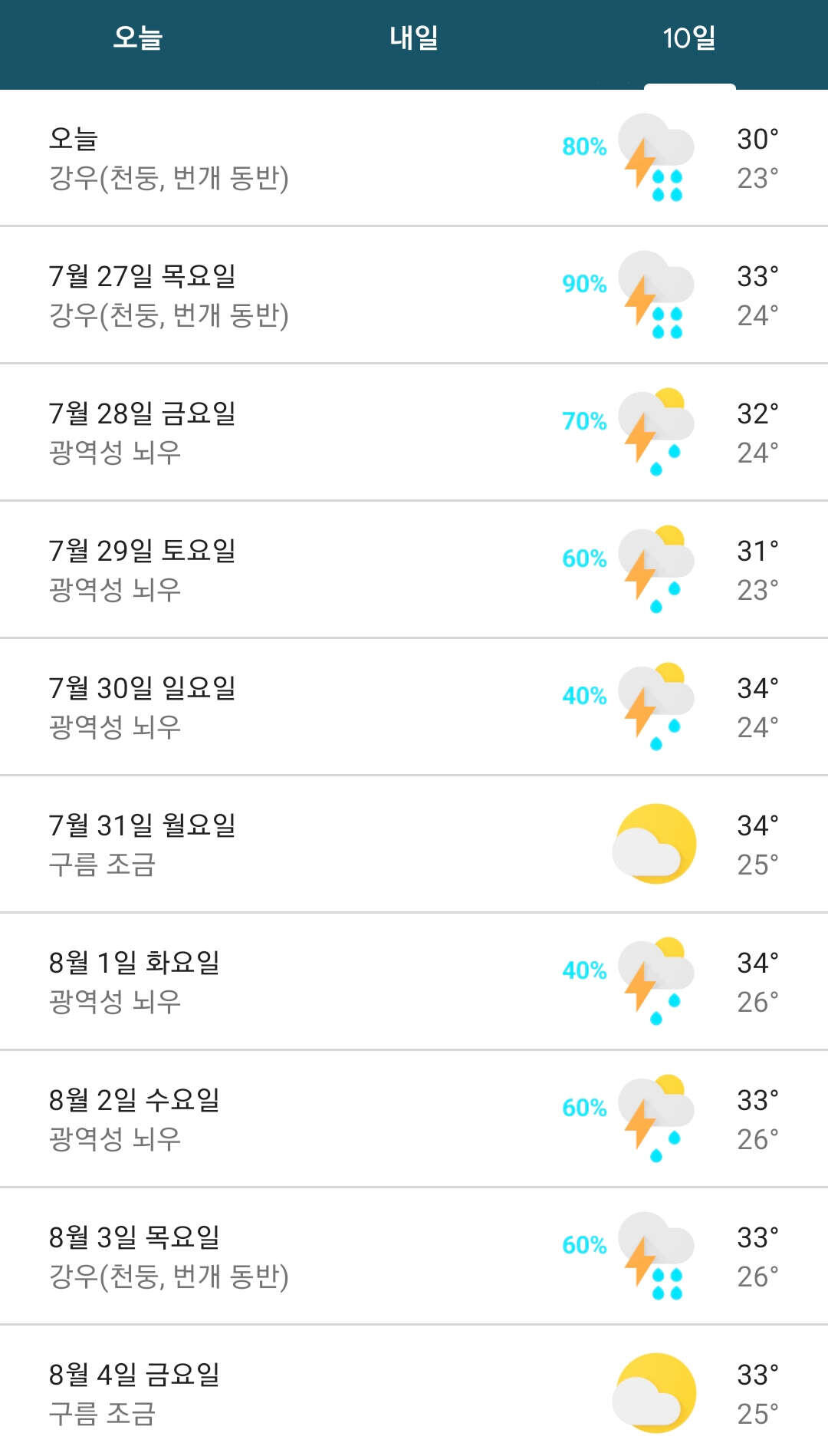
Task: Open today's 오늘 forecast row
Action: tap(414, 158)
